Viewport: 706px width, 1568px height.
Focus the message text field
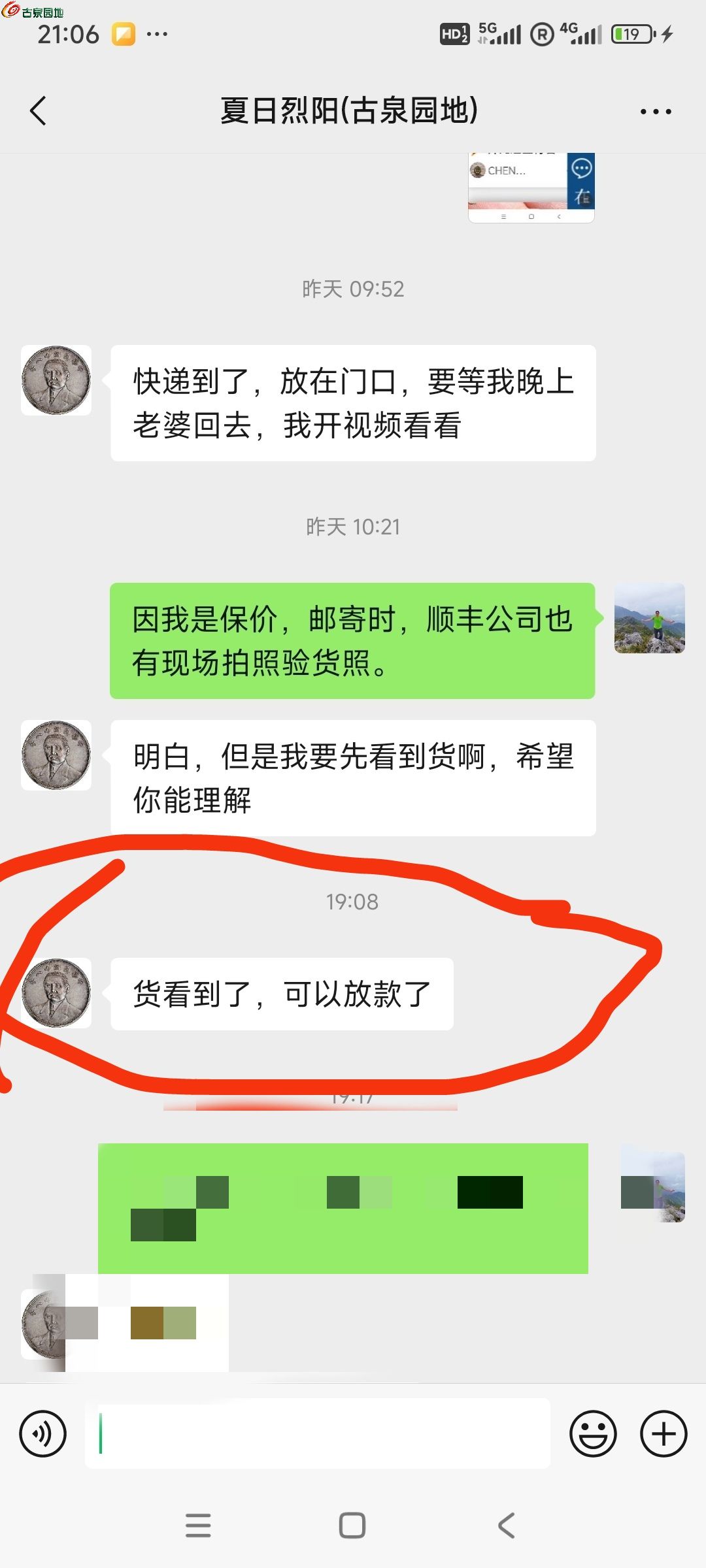pyautogui.click(x=317, y=1434)
